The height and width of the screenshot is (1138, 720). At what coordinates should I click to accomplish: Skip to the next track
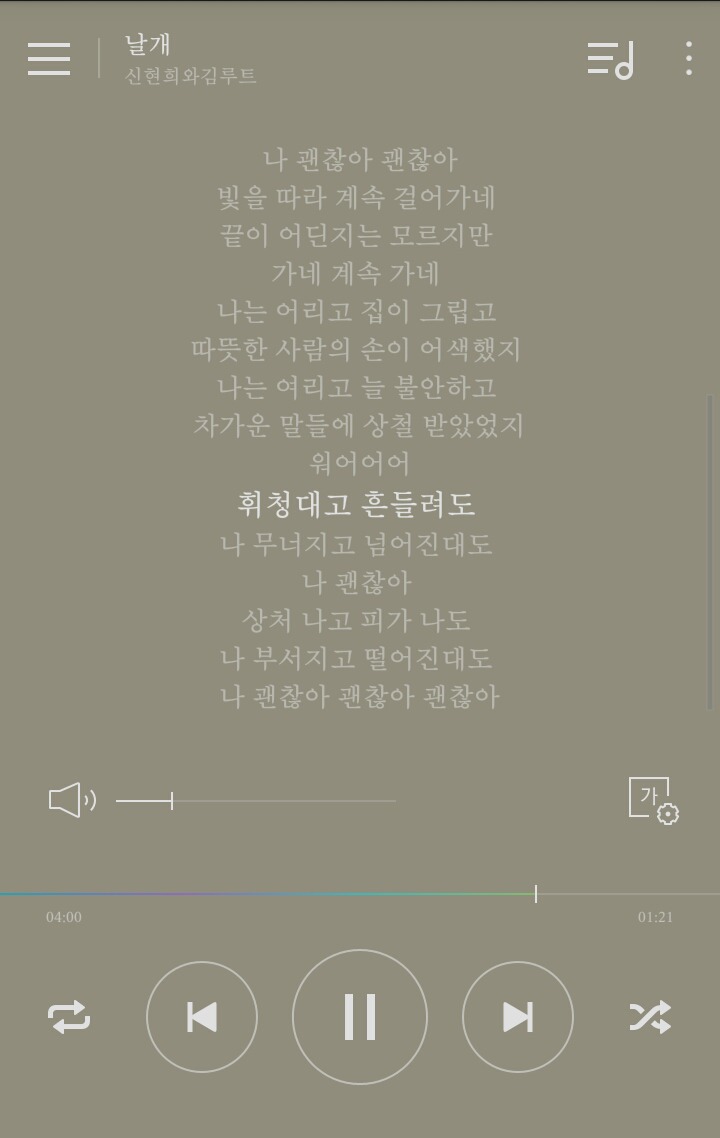[x=517, y=1017]
